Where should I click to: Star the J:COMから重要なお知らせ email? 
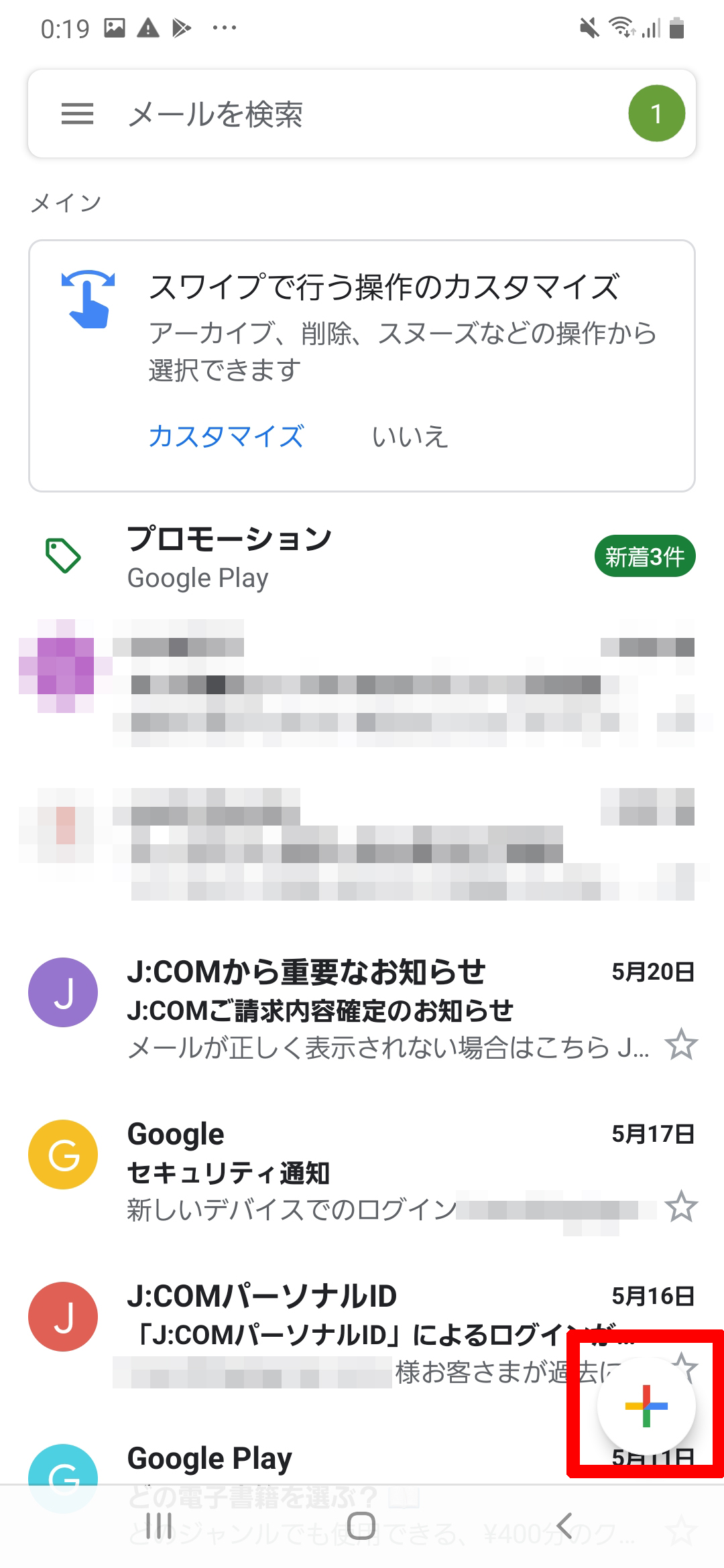coord(681,1045)
